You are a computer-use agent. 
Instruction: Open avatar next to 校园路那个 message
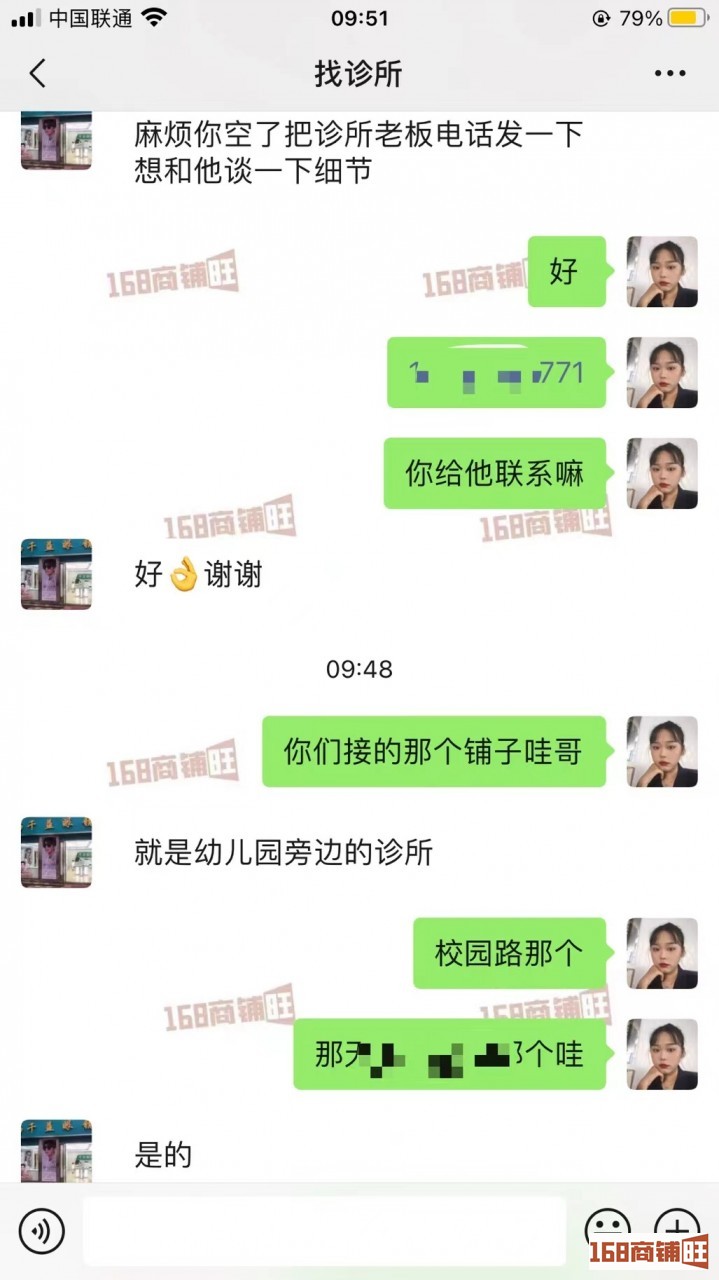click(x=661, y=953)
